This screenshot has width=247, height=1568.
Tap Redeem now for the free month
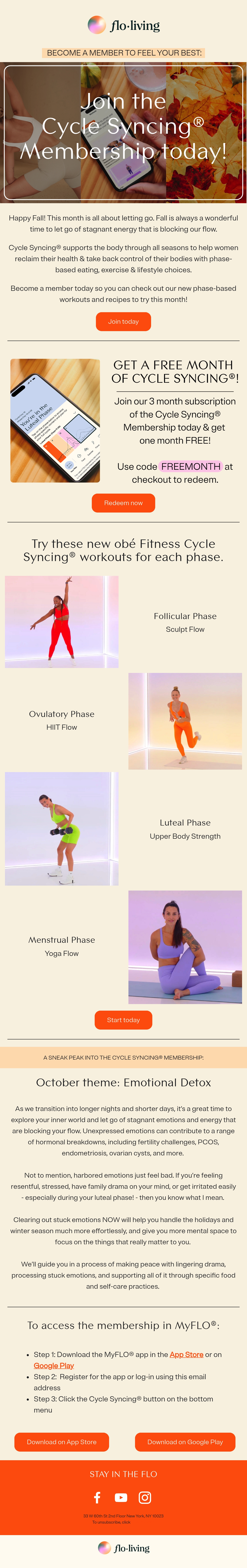point(123,503)
